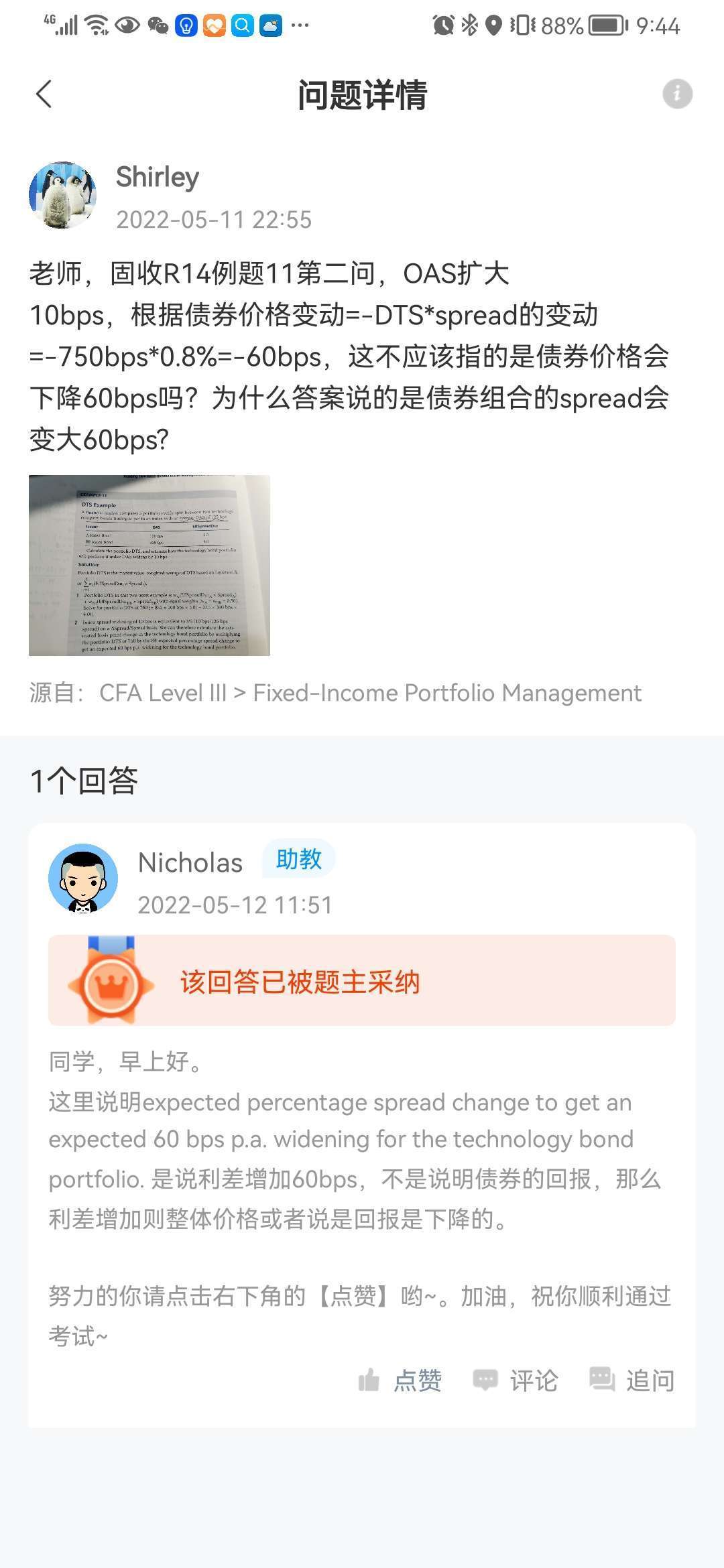Open CFA Level III Fixed-Income source link
Viewport: 724px width, 1568px height.
[x=369, y=693]
